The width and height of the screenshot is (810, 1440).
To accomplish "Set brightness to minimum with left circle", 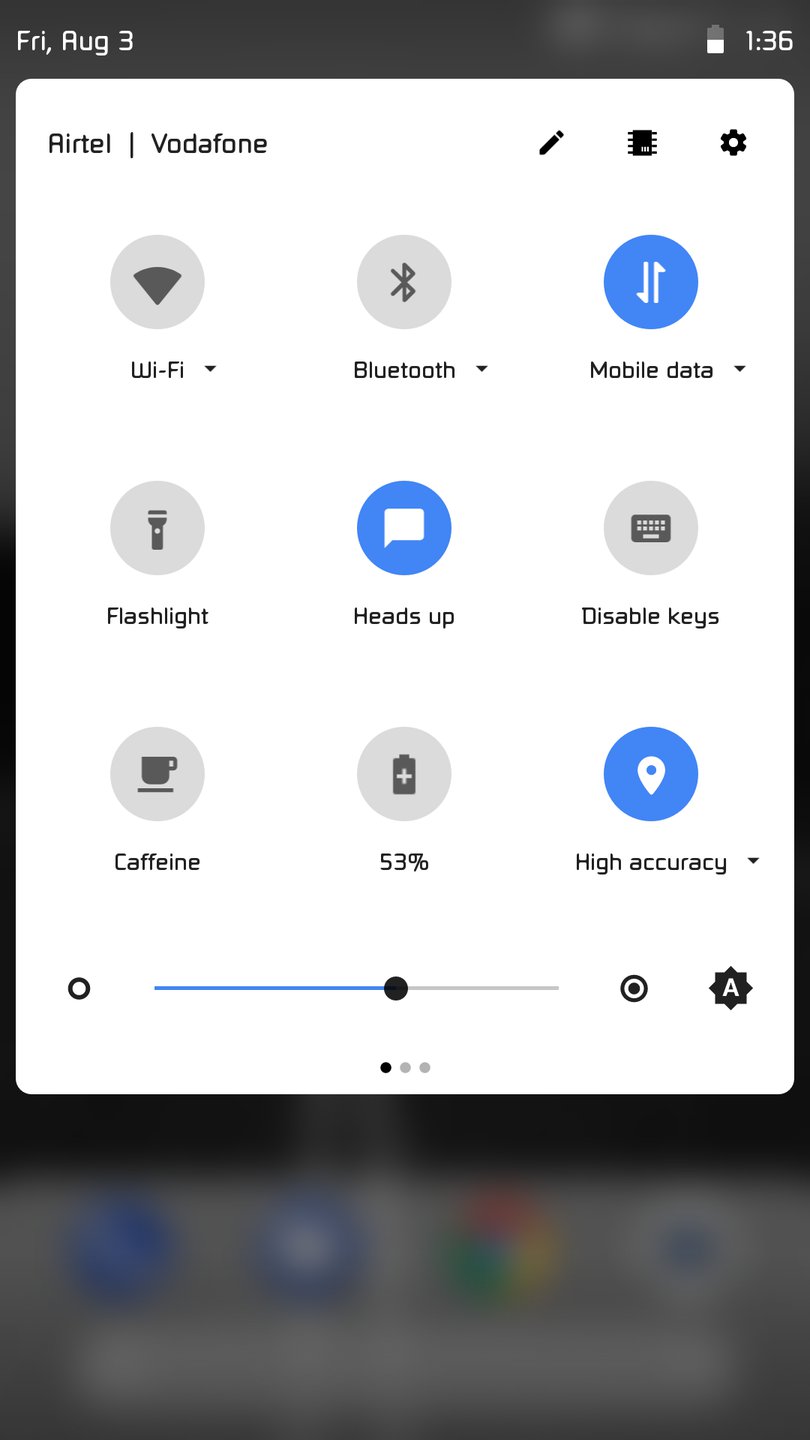I will tap(79, 989).
